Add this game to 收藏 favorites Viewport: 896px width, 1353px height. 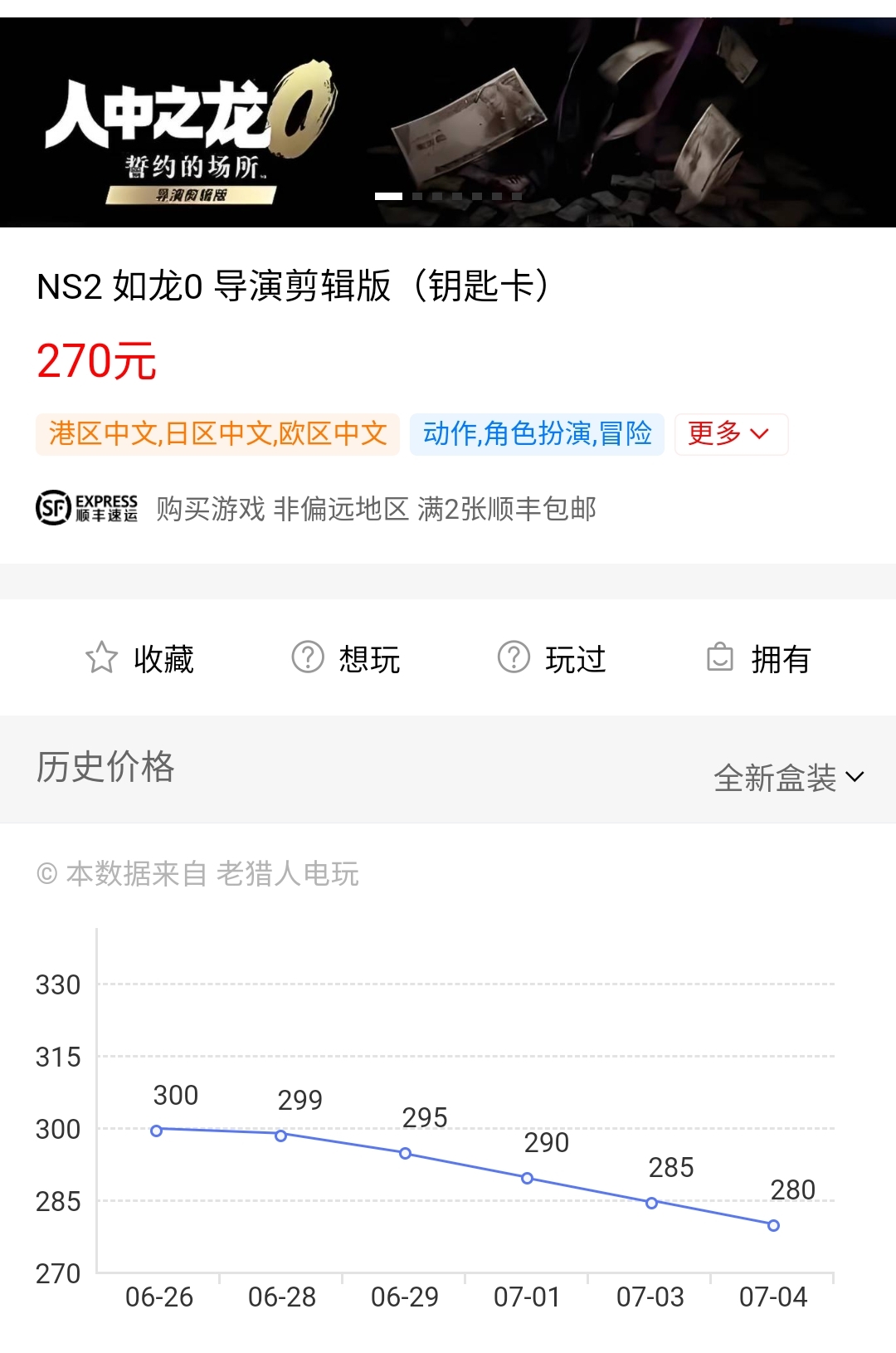tap(139, 659)
